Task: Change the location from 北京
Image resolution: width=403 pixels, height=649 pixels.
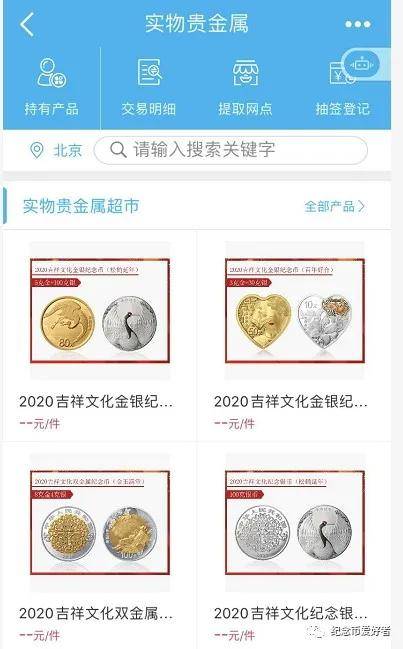Action: pos(57,150)
